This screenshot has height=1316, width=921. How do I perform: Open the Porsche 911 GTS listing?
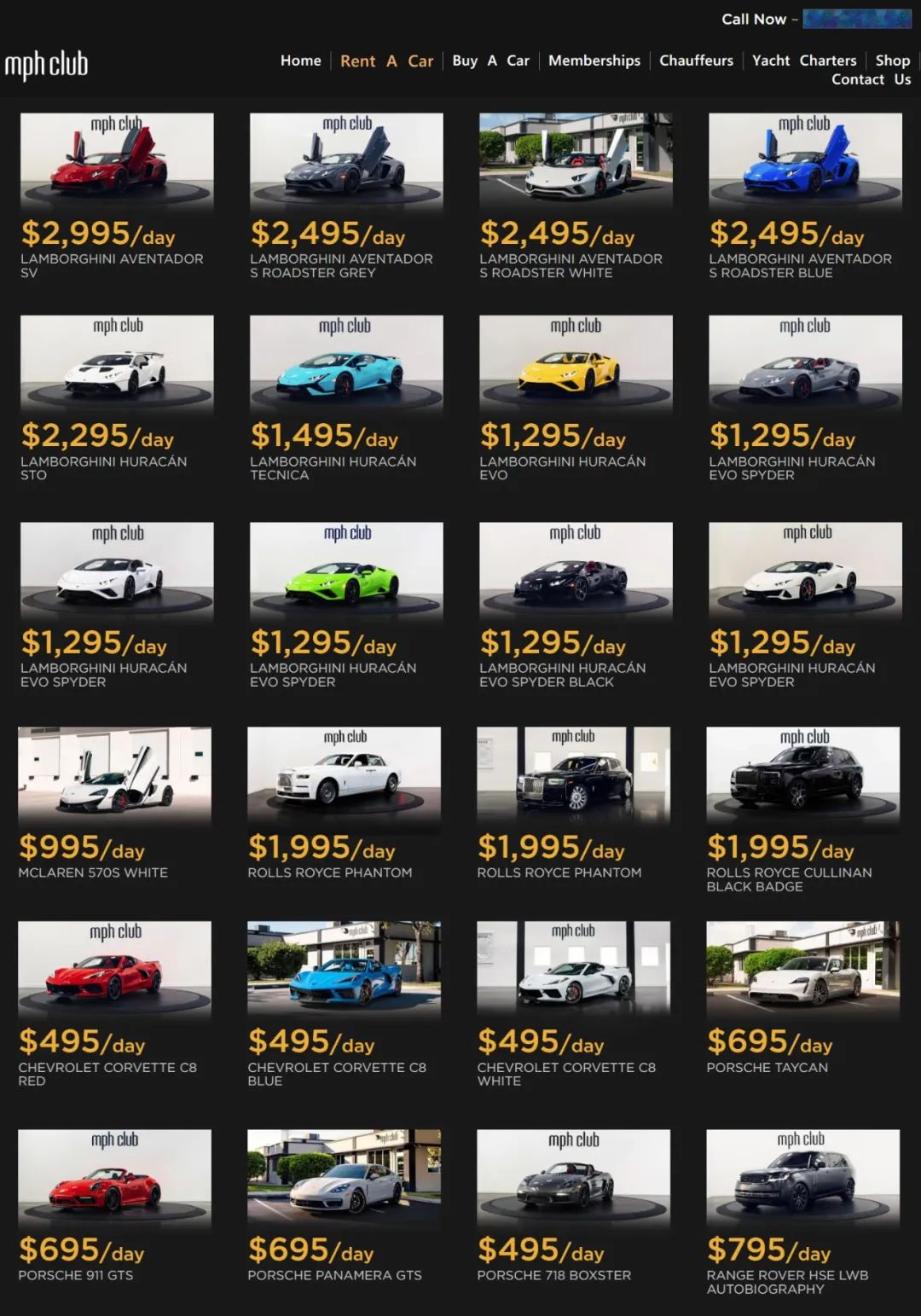115,1177
